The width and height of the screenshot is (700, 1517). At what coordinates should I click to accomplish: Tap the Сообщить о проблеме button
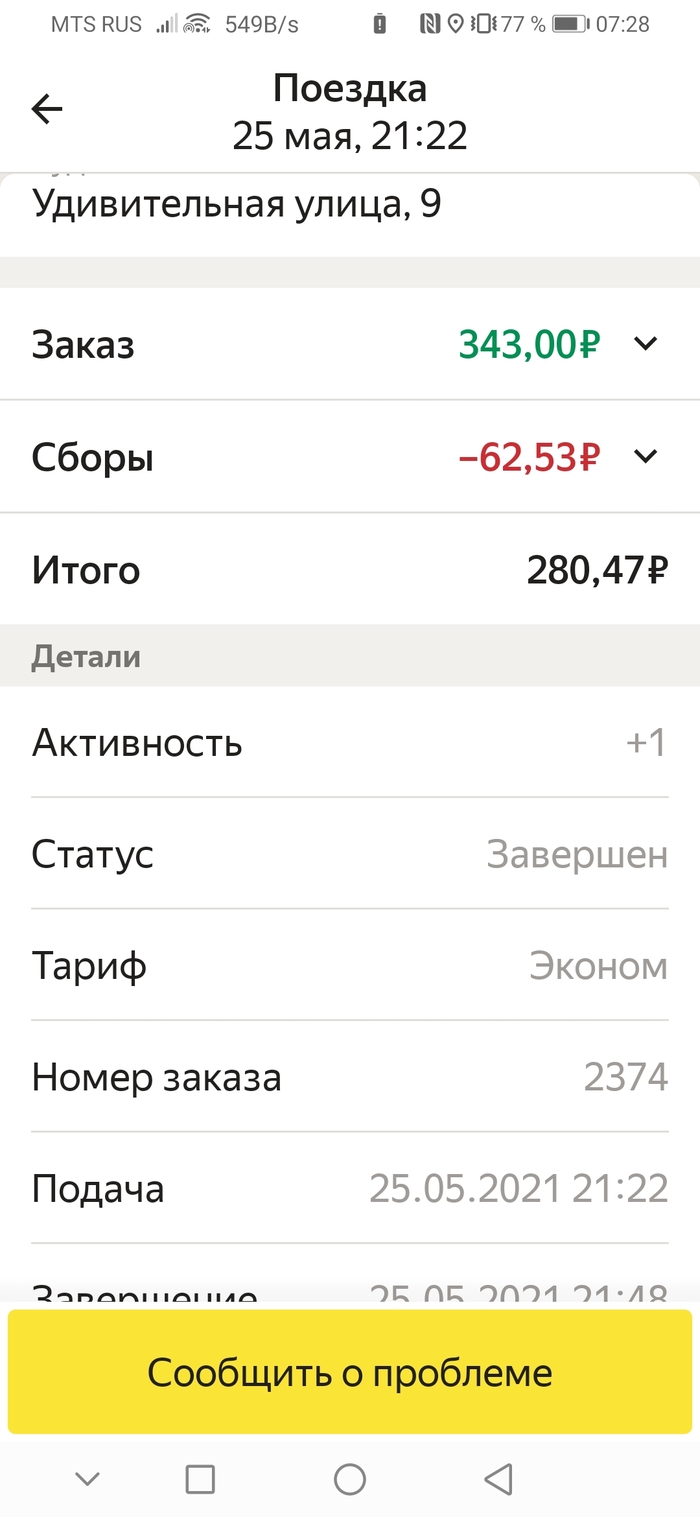tap(350, 1372)
